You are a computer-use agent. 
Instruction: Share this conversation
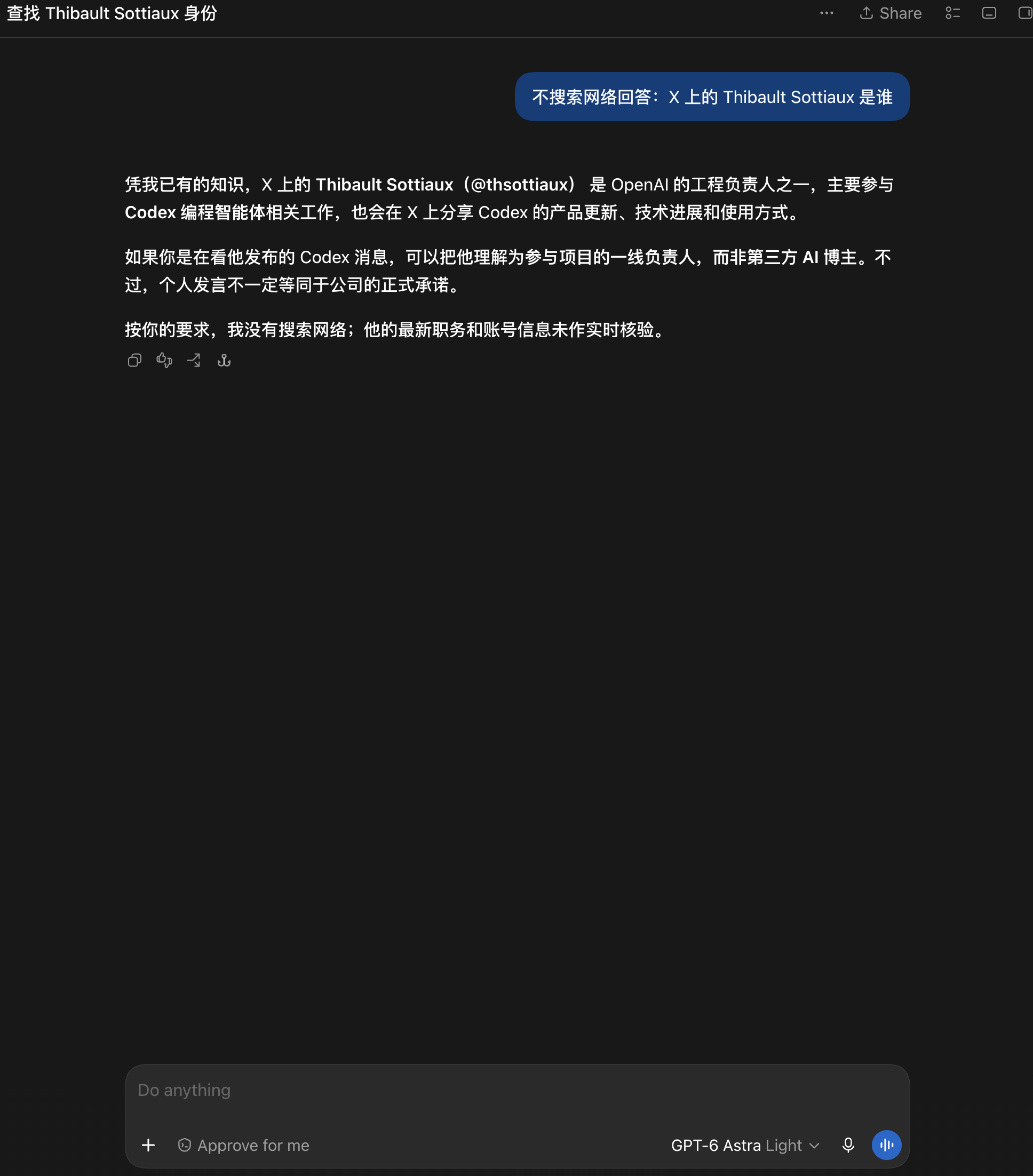coord(891,13)
